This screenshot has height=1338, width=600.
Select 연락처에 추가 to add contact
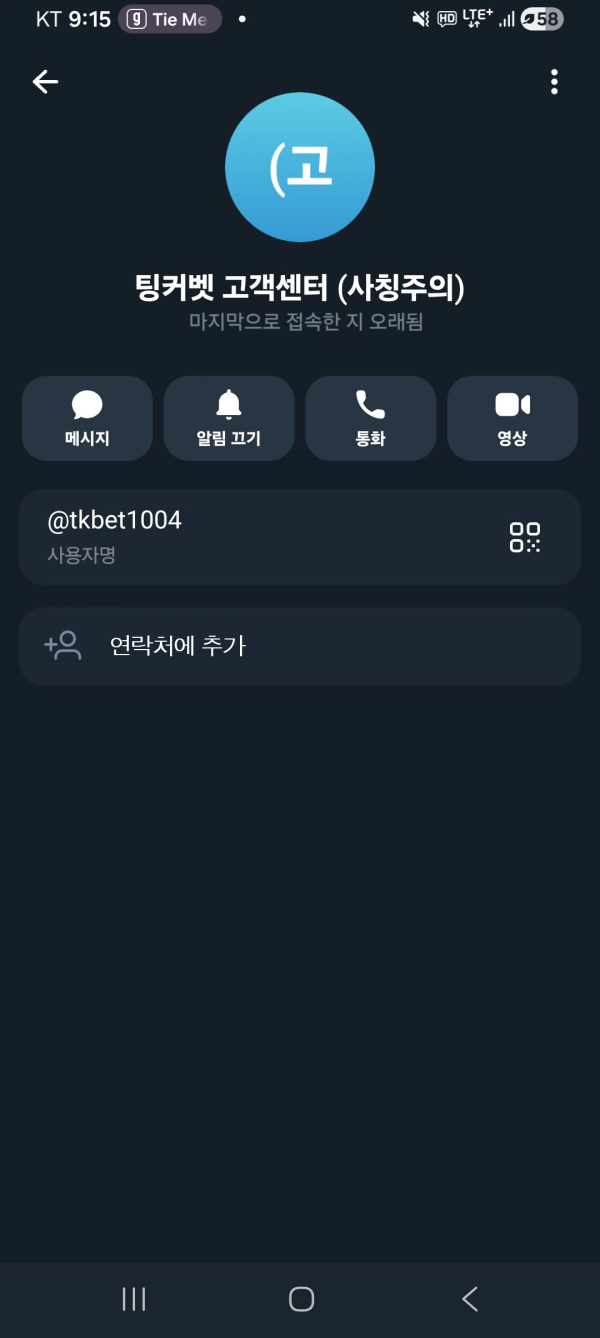pos(300,646)
